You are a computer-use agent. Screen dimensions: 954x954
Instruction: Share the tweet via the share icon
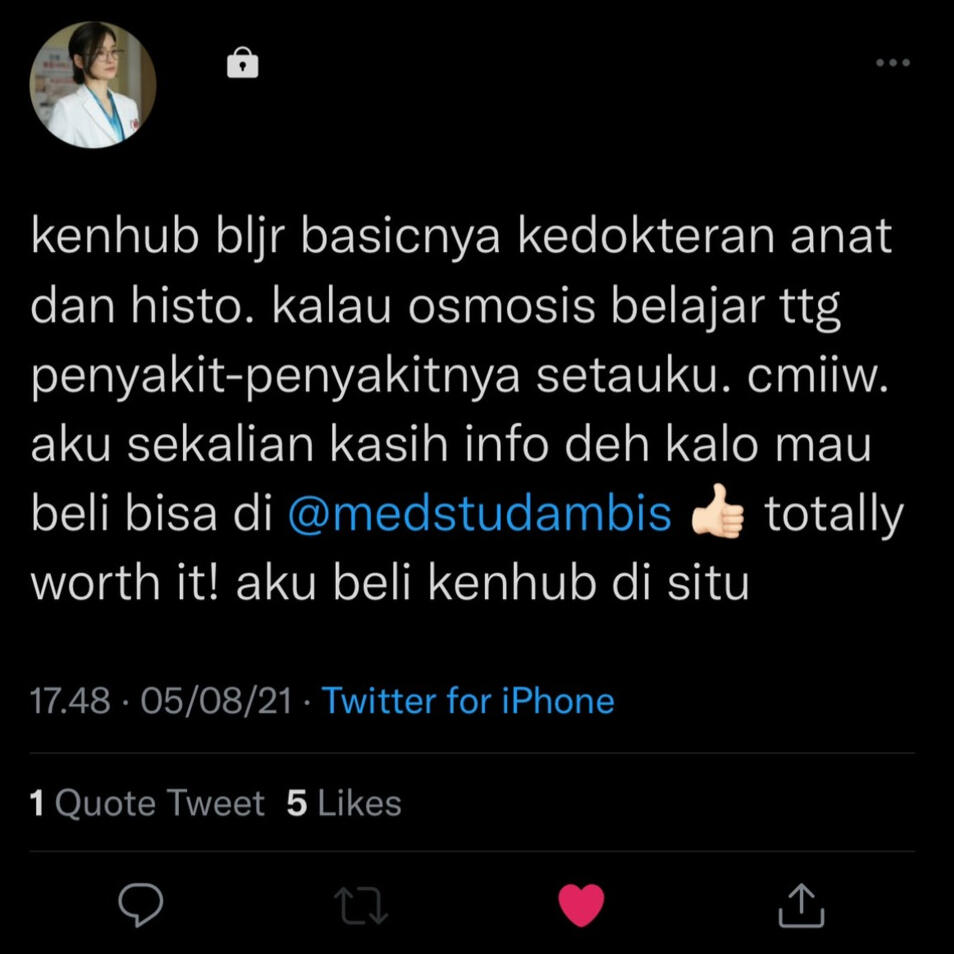coord(801,905)
